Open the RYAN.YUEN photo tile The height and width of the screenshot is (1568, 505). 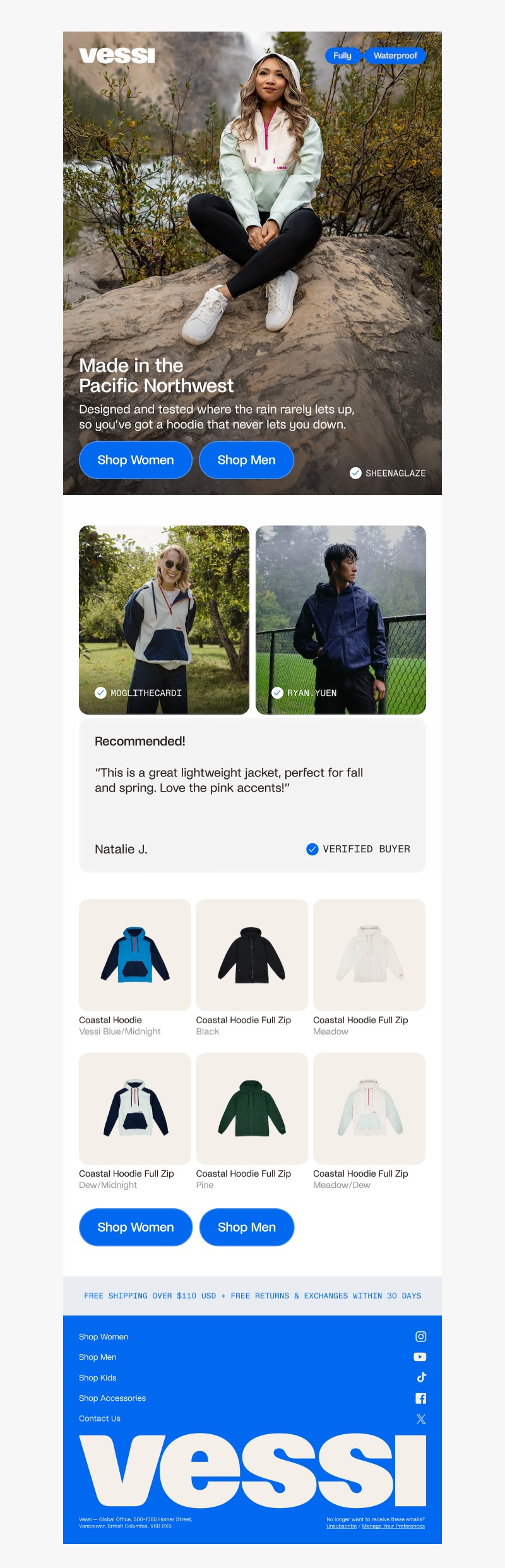[340, 619]
